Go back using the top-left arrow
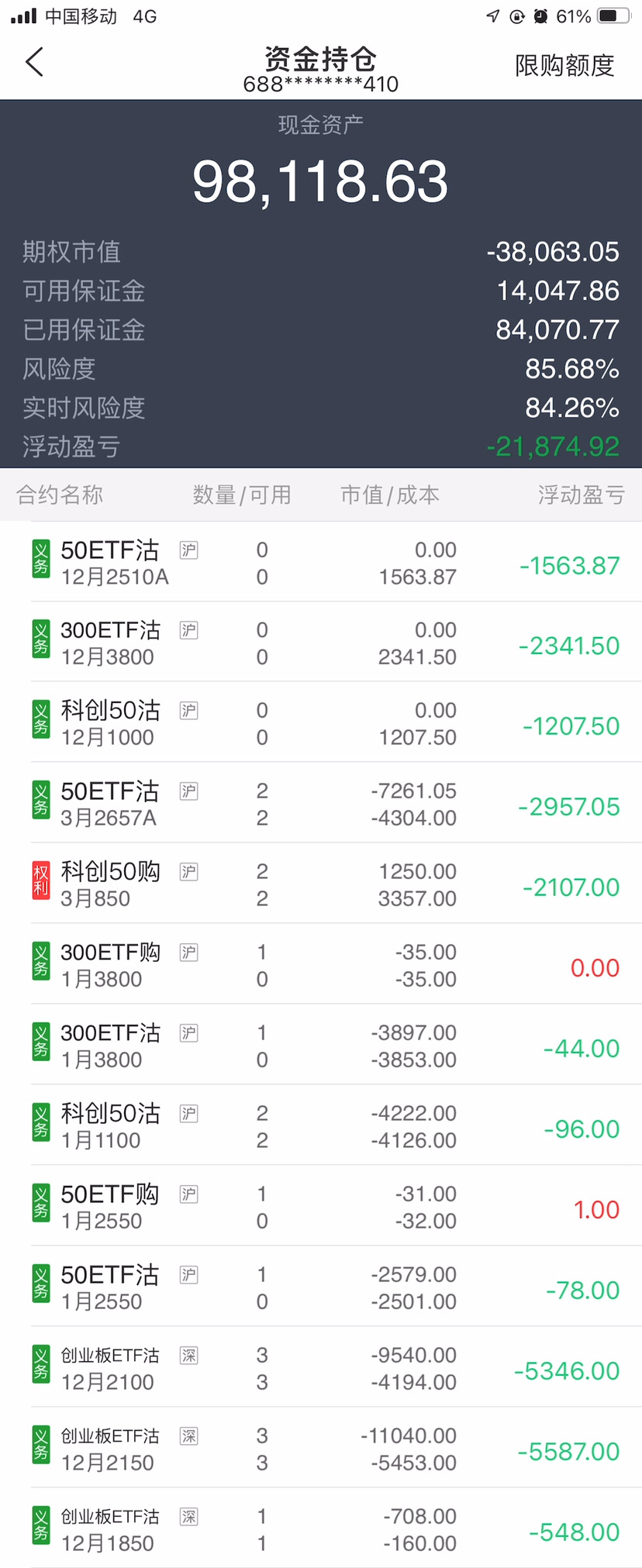 (34, 62)
